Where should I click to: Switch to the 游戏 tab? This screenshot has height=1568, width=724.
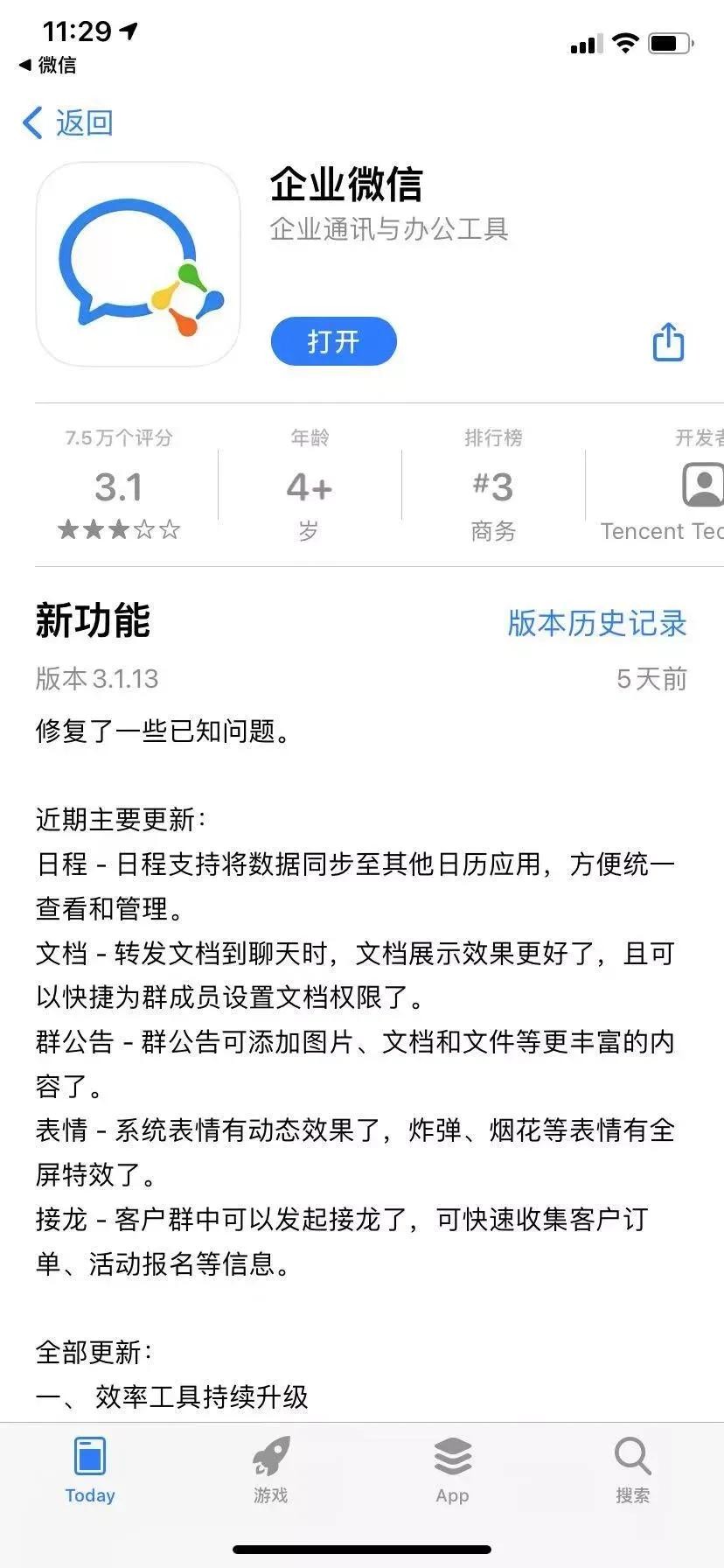click(271, 1470)
